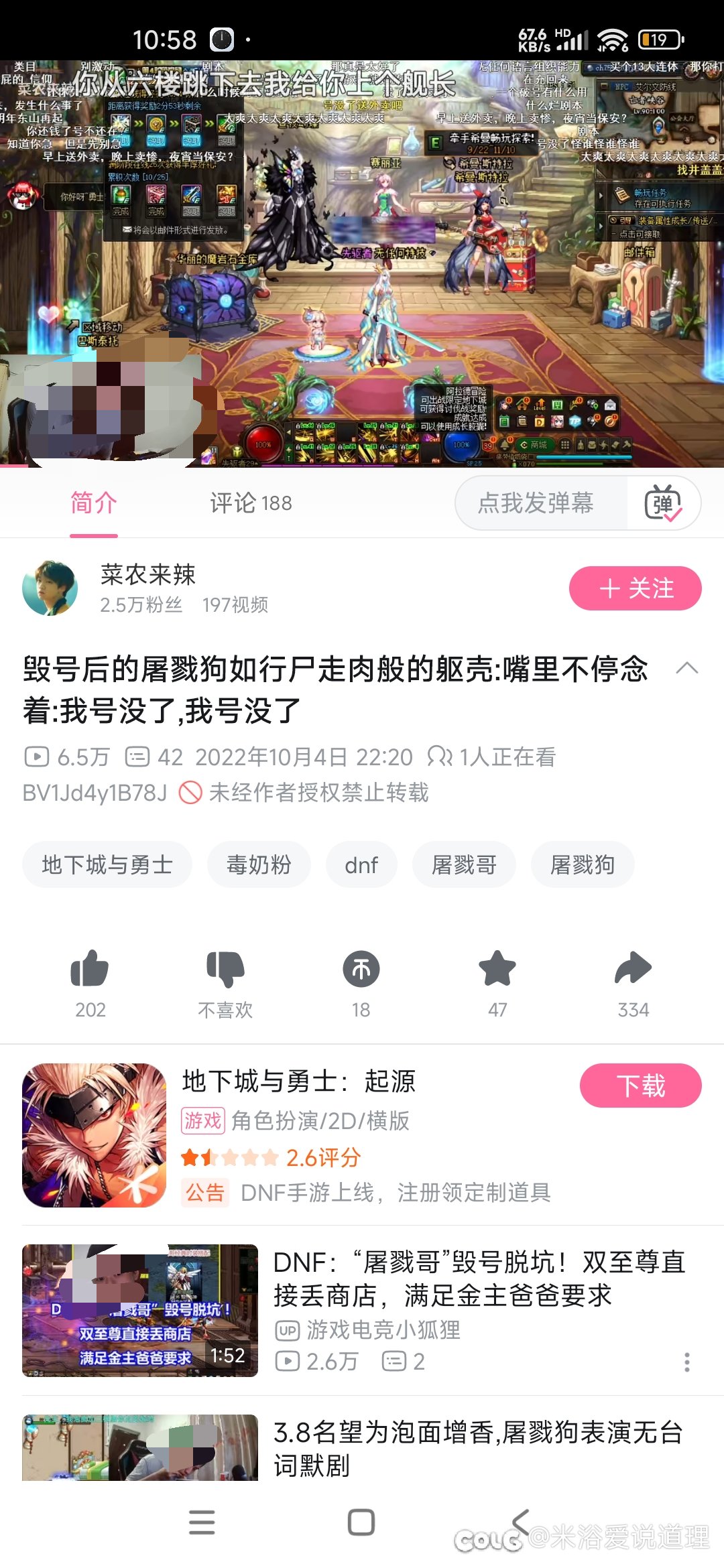Collapse the video description chevron

tap(687, 667)
